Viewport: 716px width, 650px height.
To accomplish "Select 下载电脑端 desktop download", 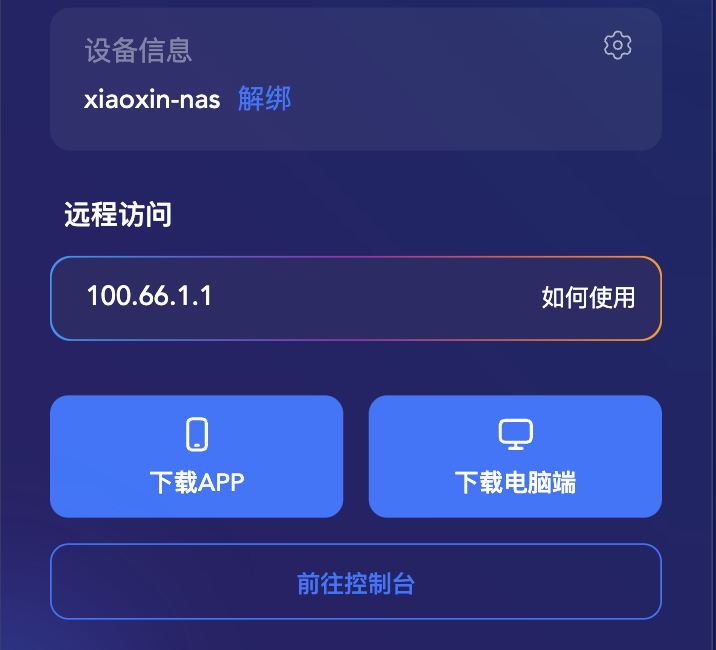I will 515,457.
